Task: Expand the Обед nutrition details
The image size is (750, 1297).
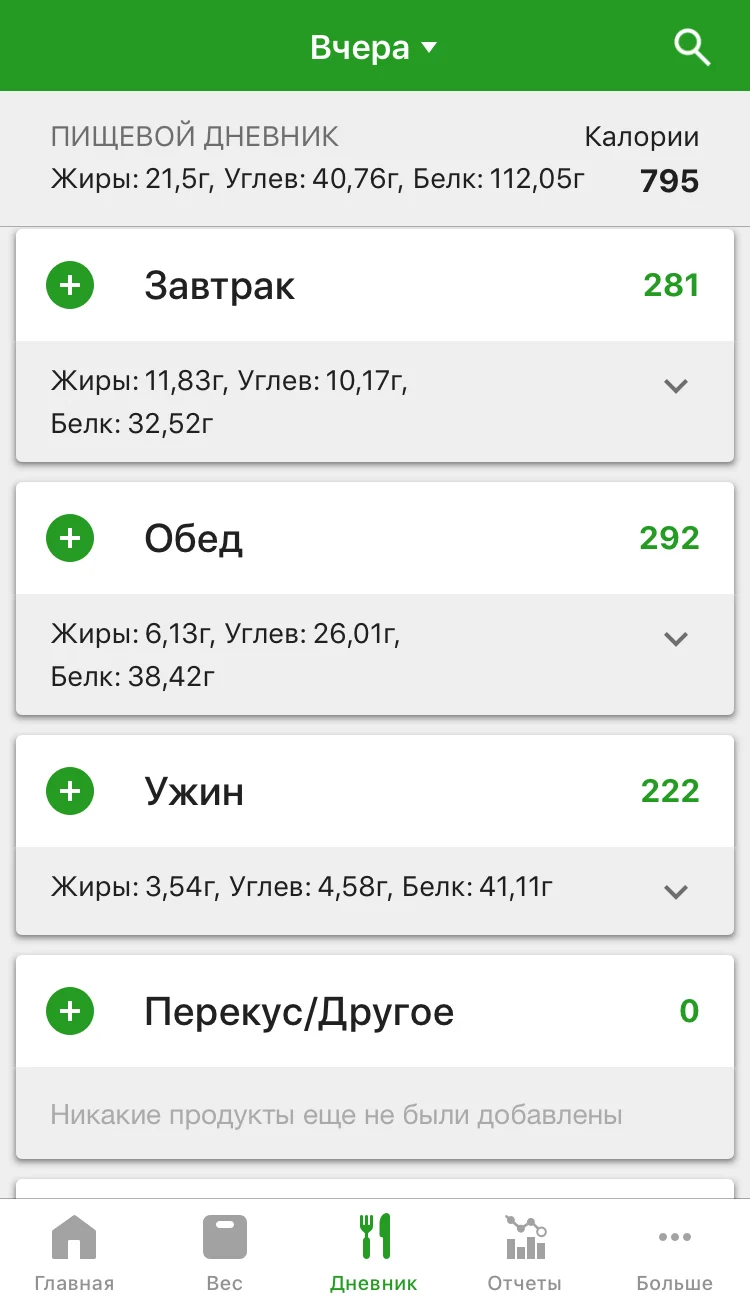Action: click(x=676, y=639)
